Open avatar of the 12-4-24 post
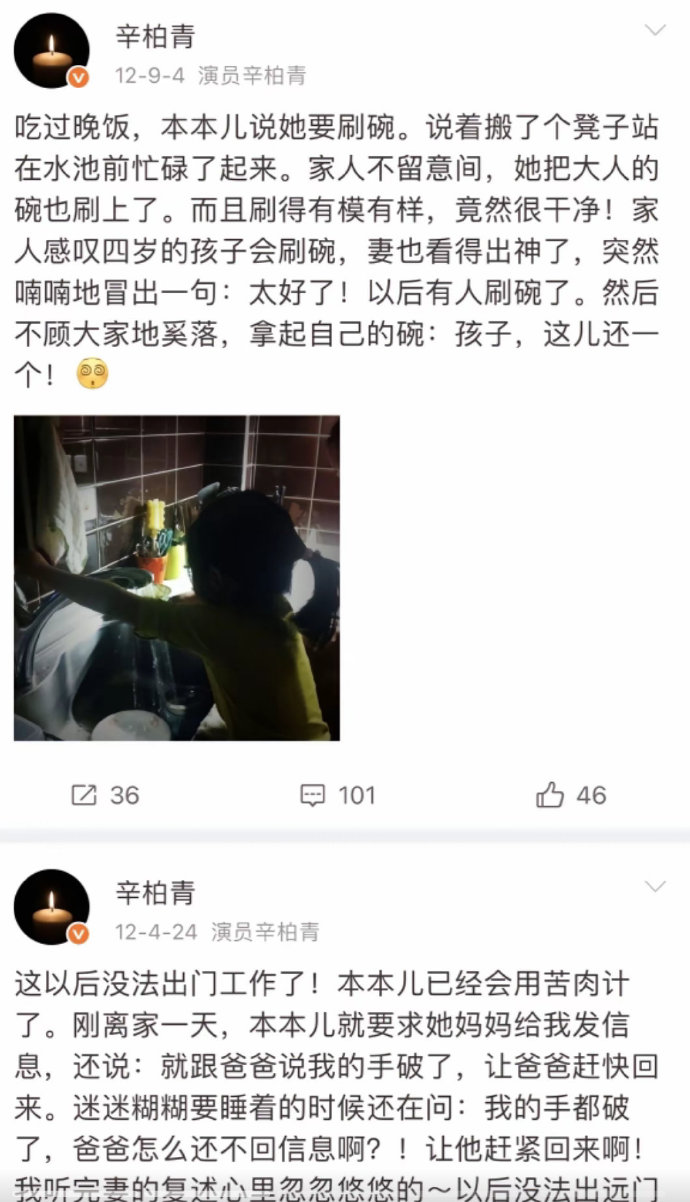Image resolution: width=690 pixels, height=1202 pixels. point(51,907)
